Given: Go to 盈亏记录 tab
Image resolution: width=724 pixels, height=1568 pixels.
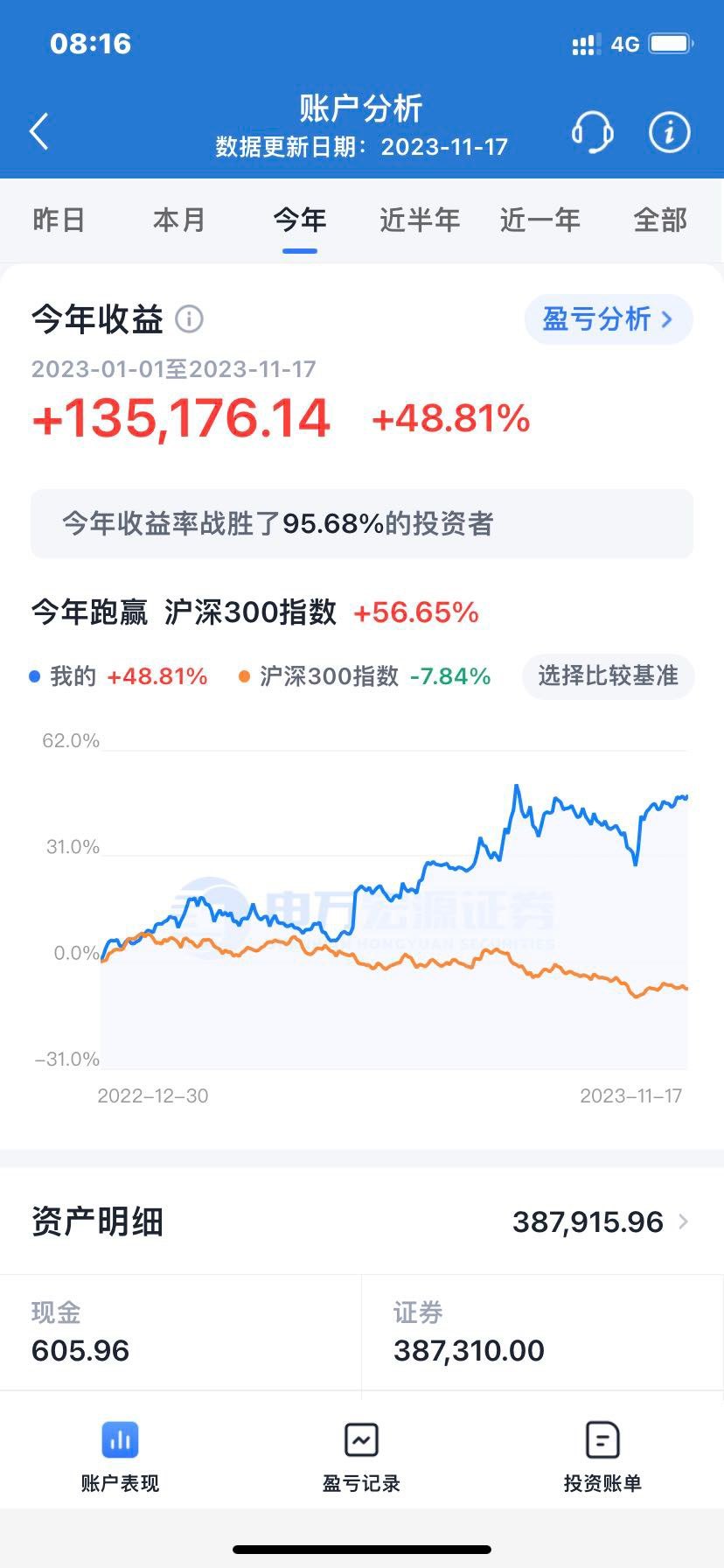Looking at the screenshot, I should pyautogui.click(x=361, y=1456).
